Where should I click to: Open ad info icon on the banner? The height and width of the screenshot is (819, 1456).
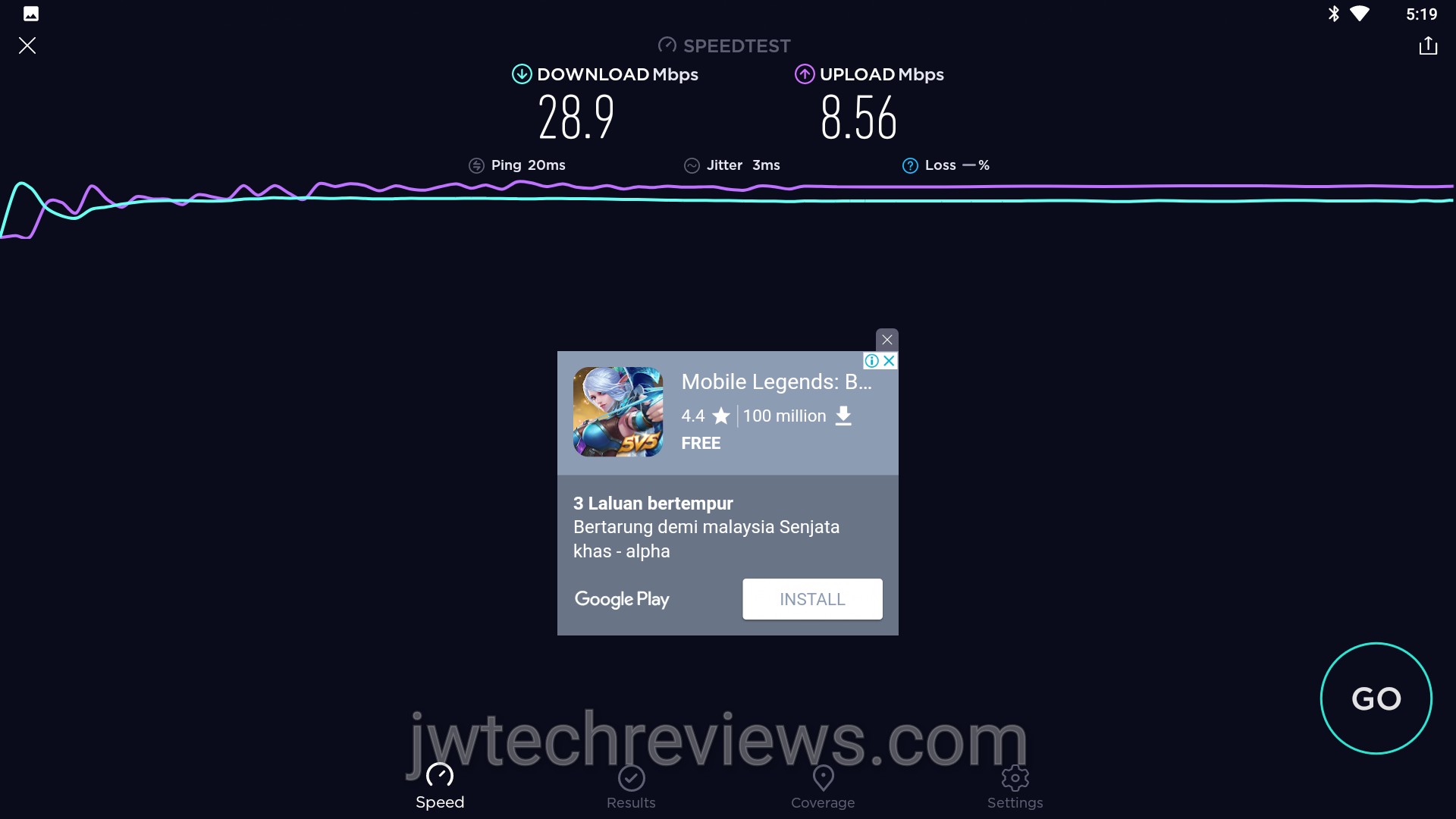(x=872, y=361)
